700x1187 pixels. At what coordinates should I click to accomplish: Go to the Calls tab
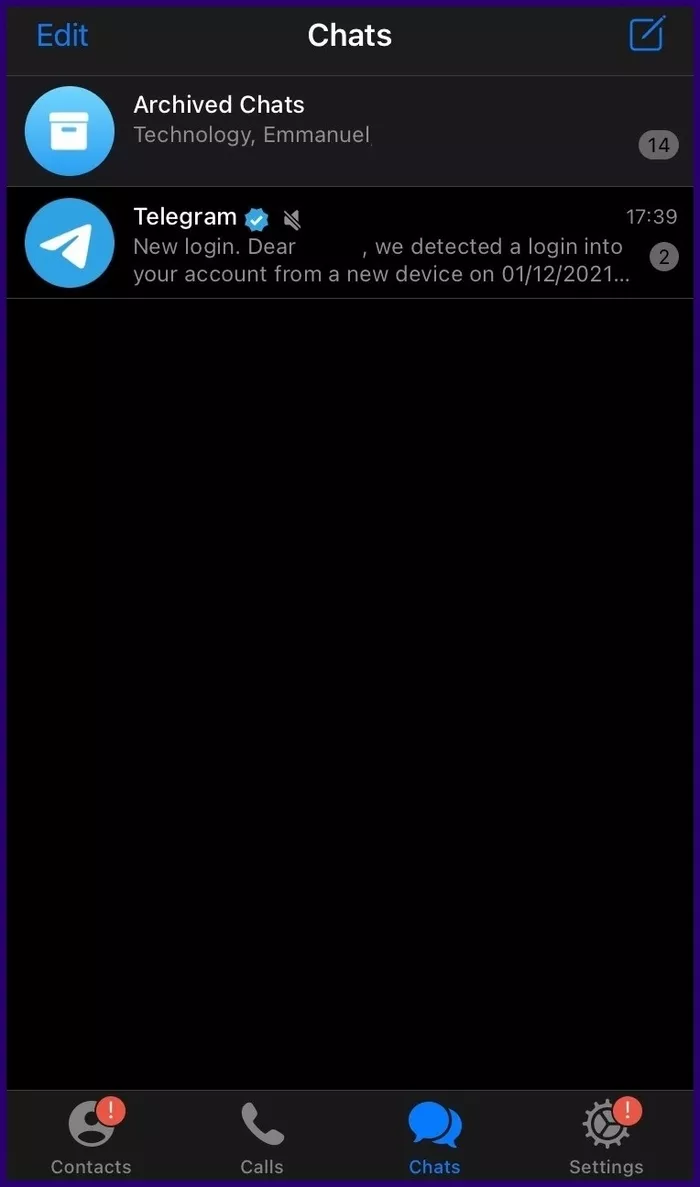[x=262, y=1137]
